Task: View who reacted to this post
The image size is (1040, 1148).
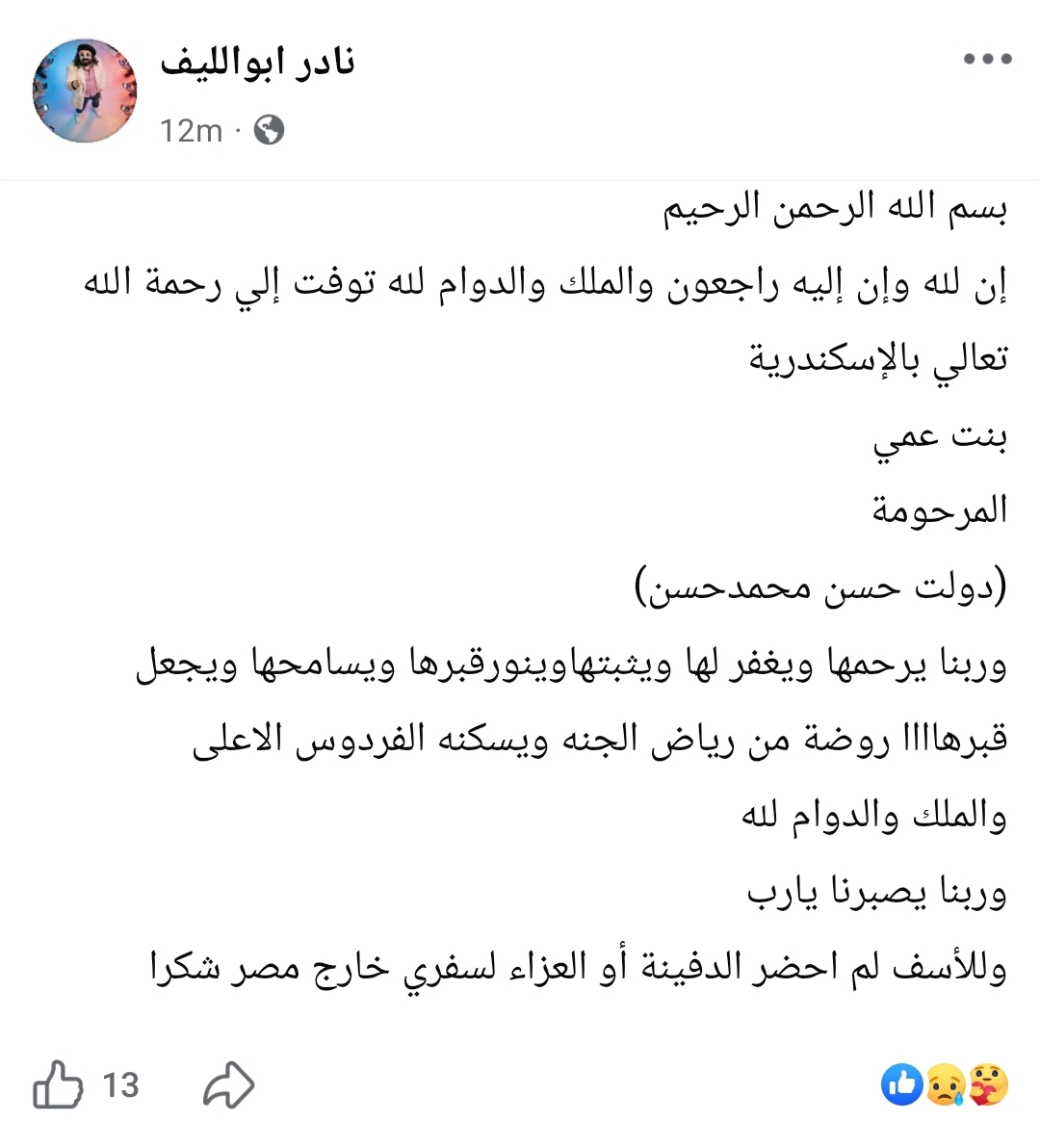Action: point(945,1085)
